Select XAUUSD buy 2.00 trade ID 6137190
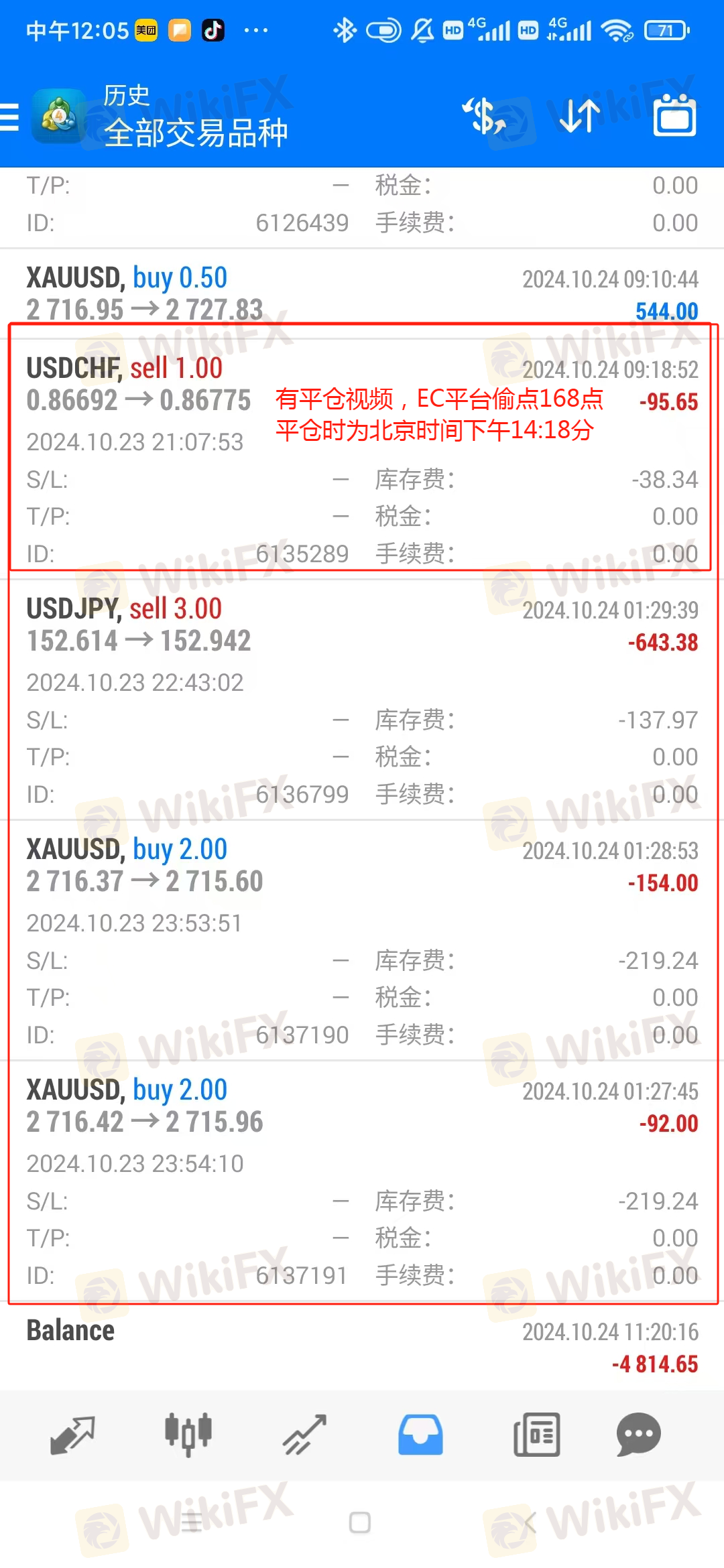 (x=362, y=940)
